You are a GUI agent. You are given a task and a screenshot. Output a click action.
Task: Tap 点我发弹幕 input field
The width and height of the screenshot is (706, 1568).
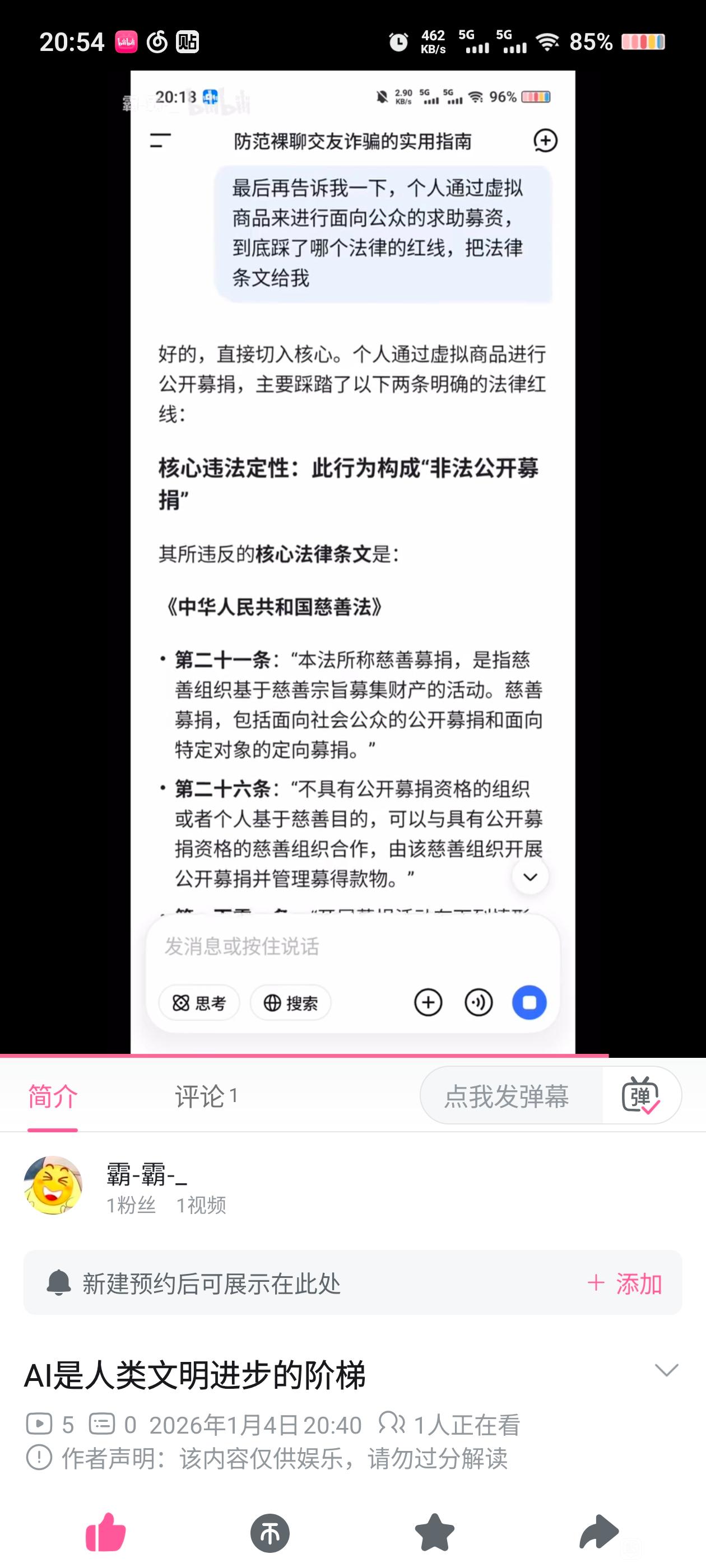pyautogui.click(x=506, y=1096)
